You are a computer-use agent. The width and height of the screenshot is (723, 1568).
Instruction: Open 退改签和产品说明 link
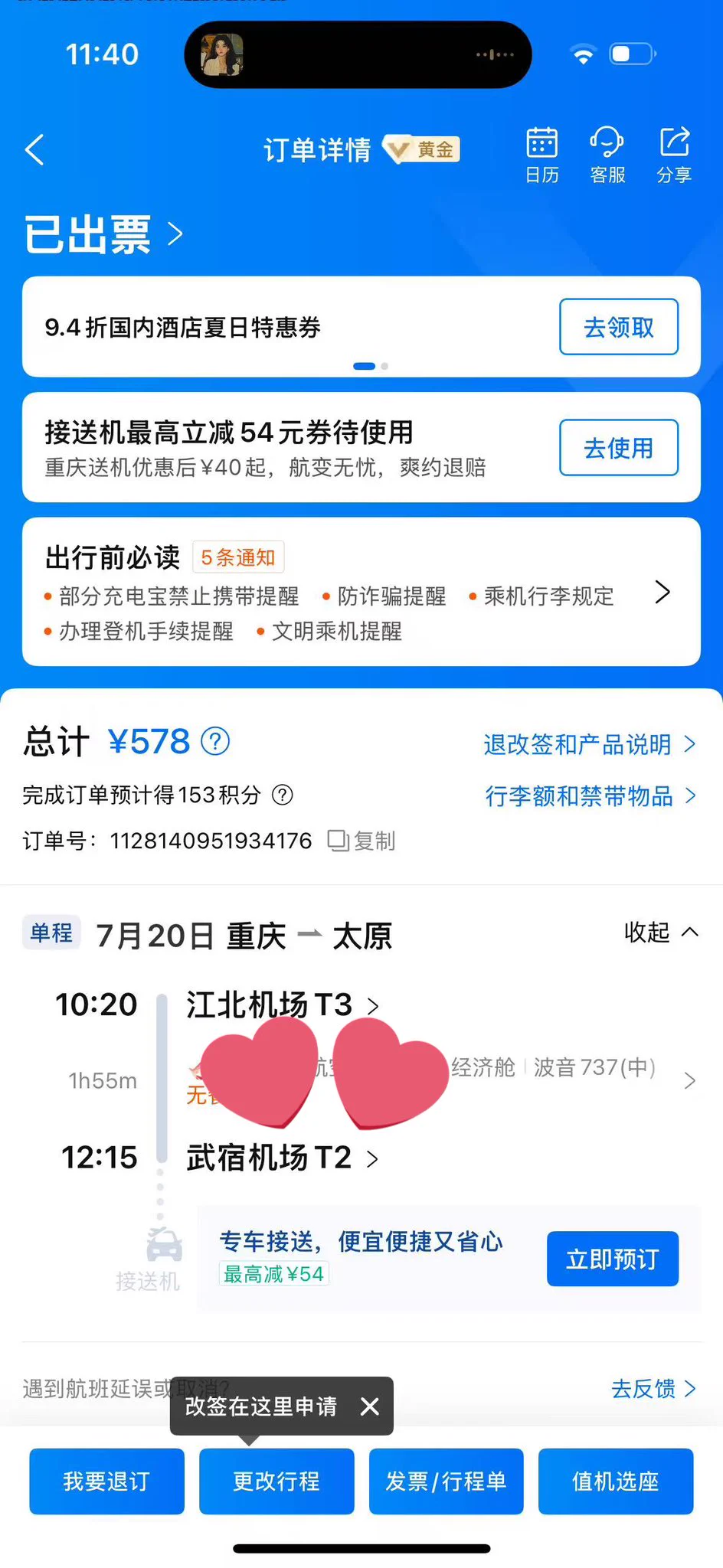589,744
